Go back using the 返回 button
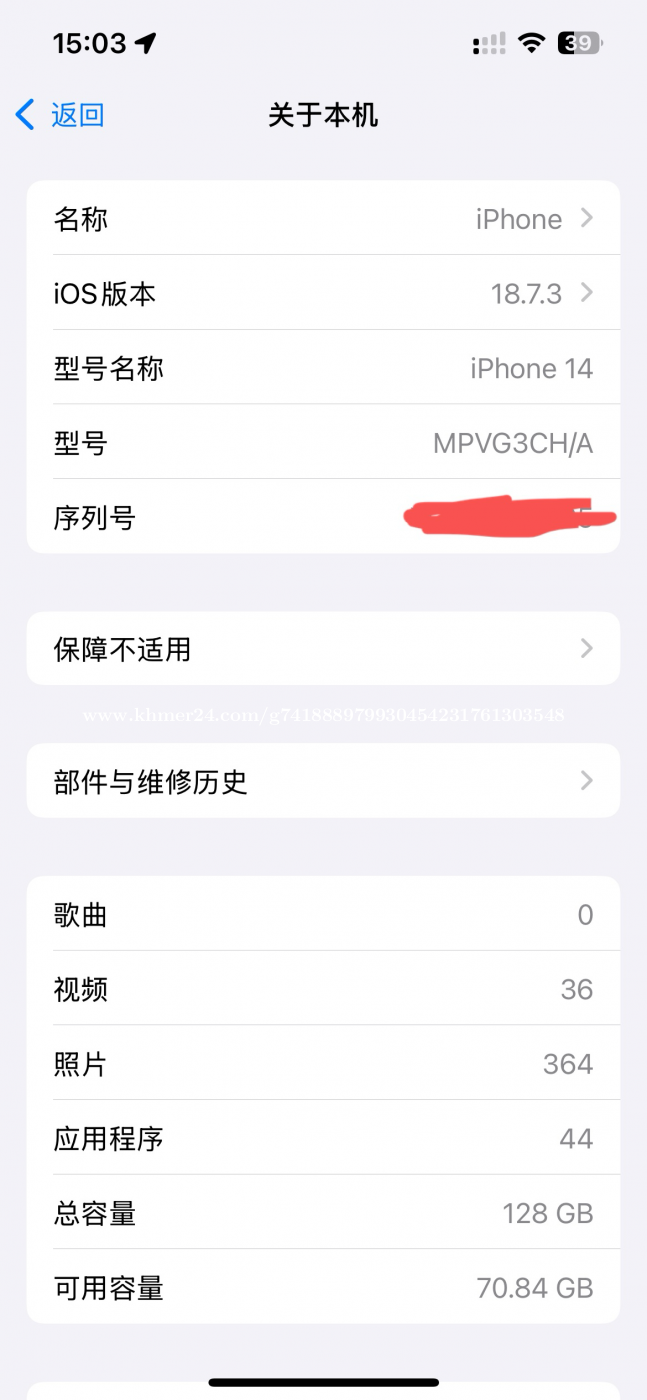This screenshot has width=647, height=1400. 61,115
